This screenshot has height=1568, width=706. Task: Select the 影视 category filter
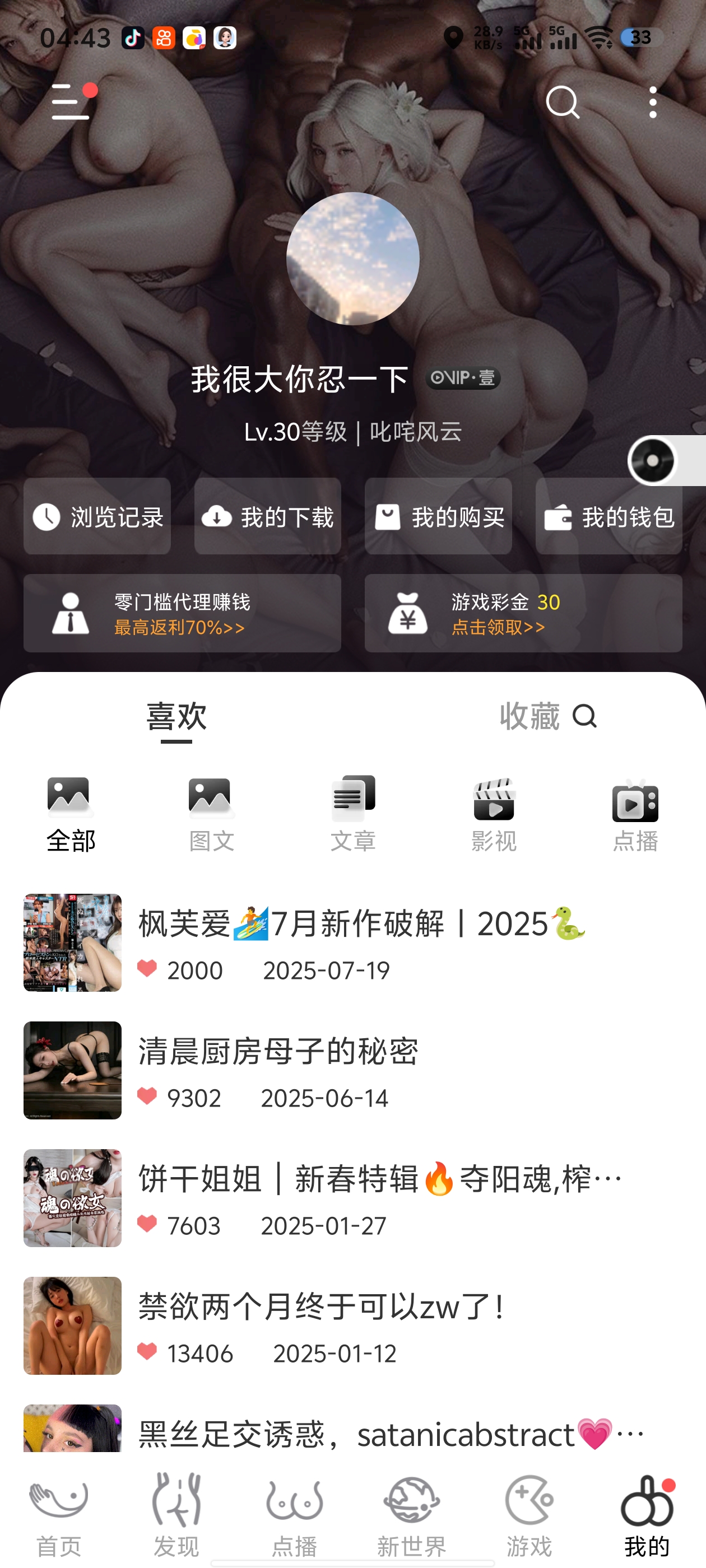coord(494,816)
